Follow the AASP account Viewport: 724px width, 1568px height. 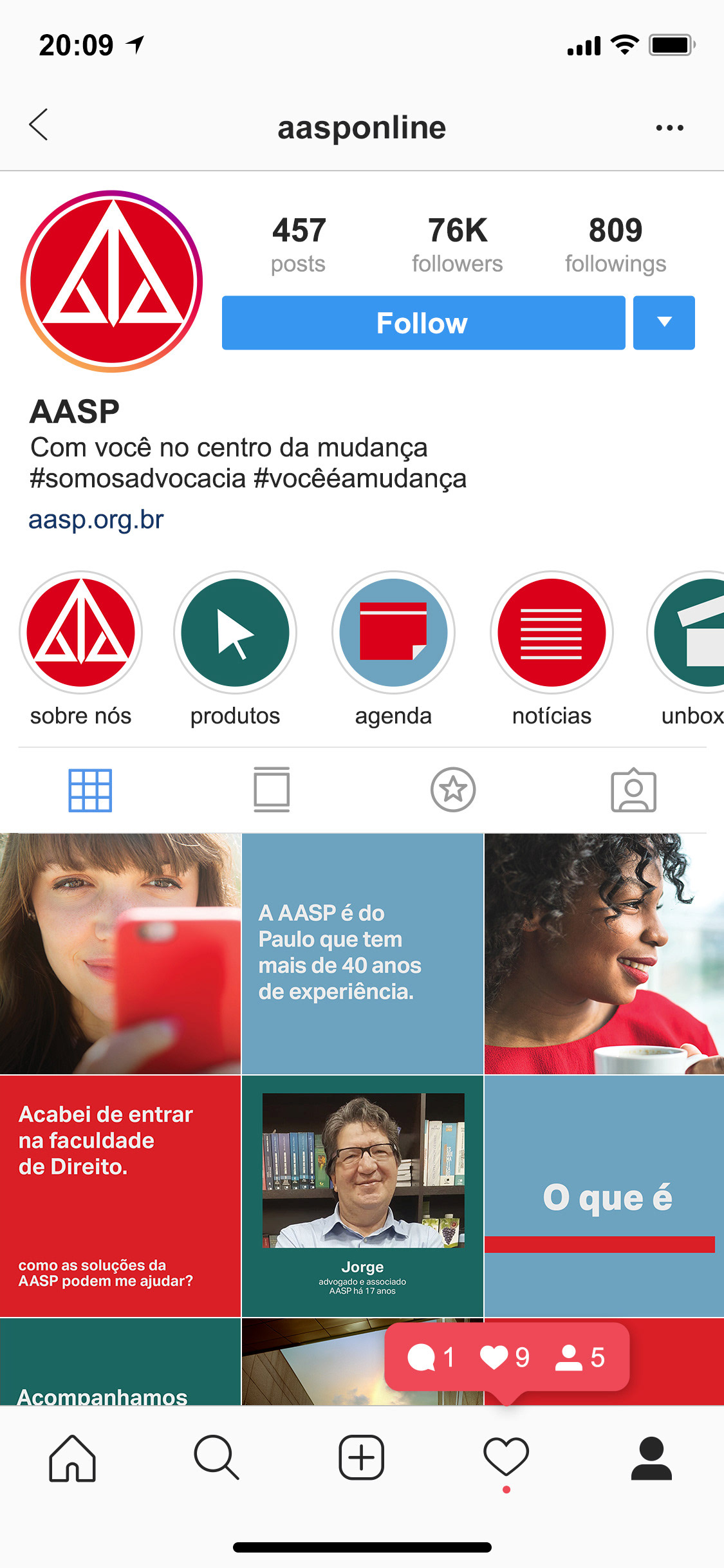[423, 323]
